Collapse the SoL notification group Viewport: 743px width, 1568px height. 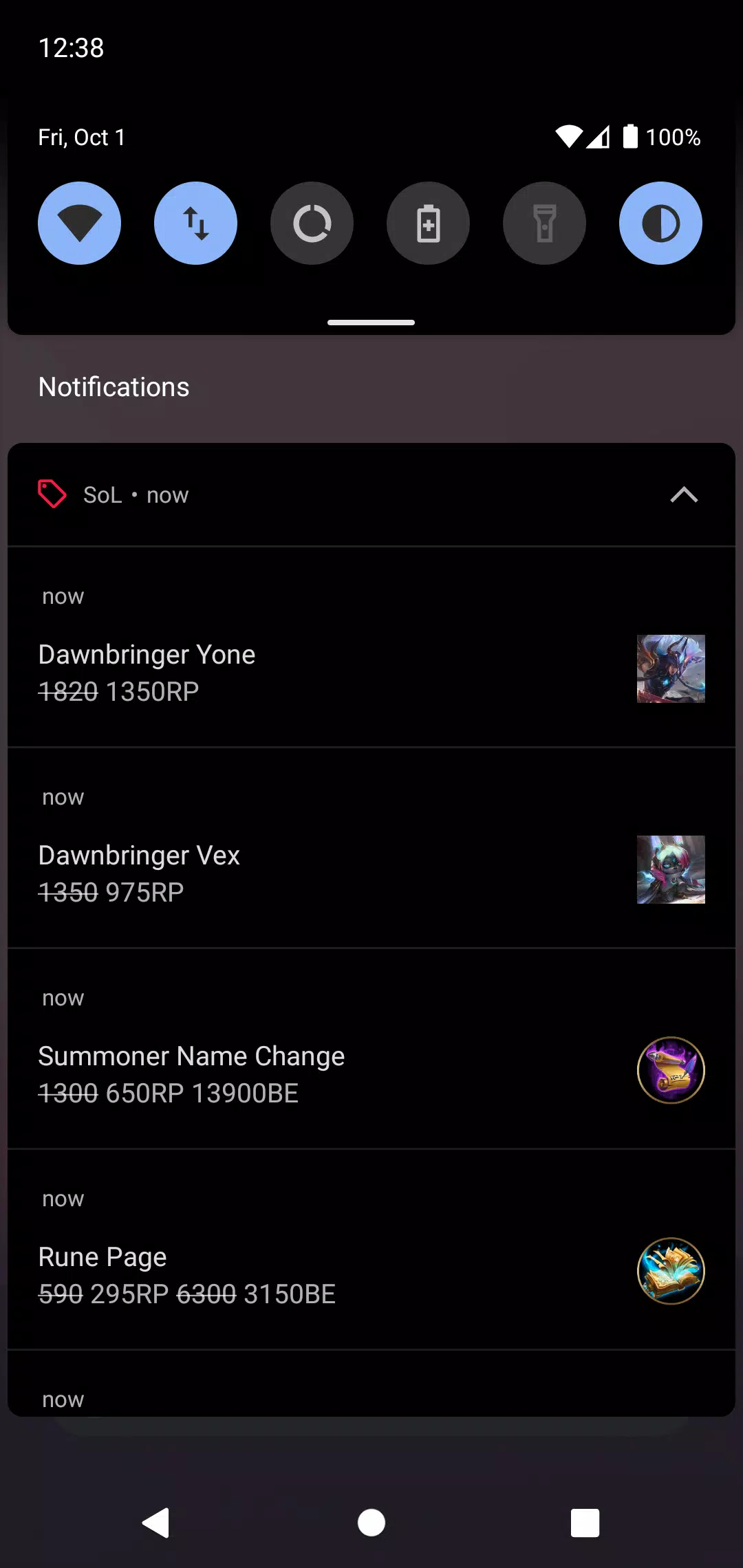(684, 494)
